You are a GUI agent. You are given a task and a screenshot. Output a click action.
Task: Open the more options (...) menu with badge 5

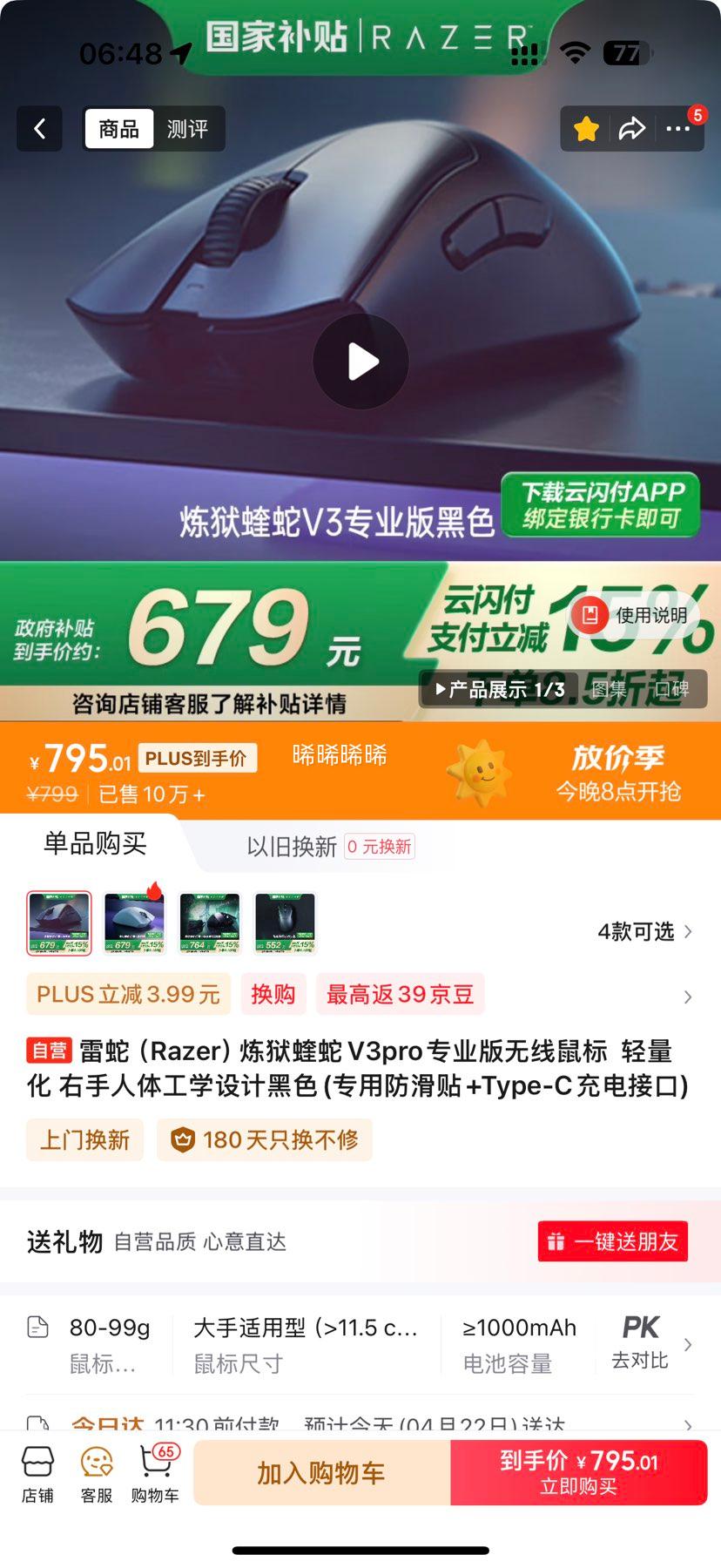tap(677, 131)
